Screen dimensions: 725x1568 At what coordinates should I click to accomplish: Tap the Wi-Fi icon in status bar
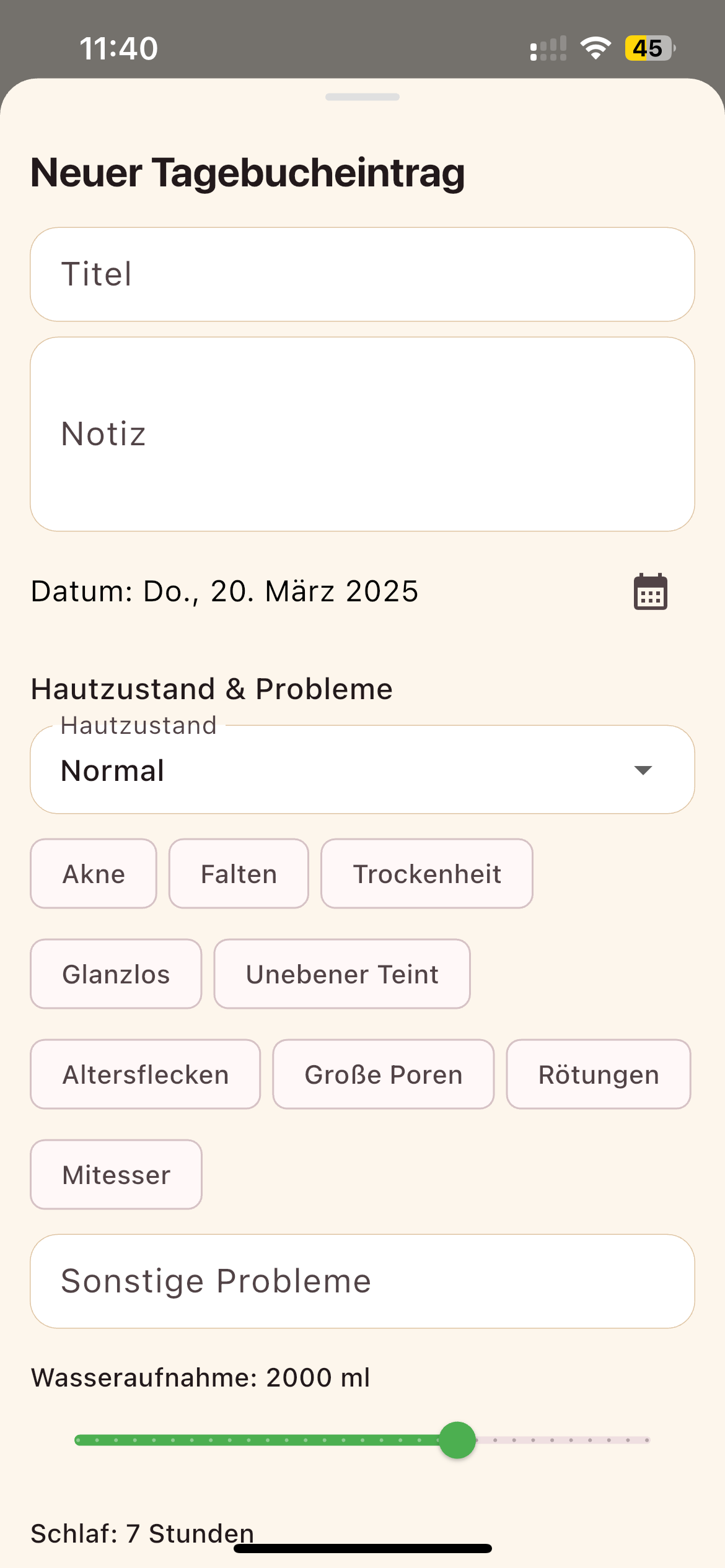click(594, 46)
